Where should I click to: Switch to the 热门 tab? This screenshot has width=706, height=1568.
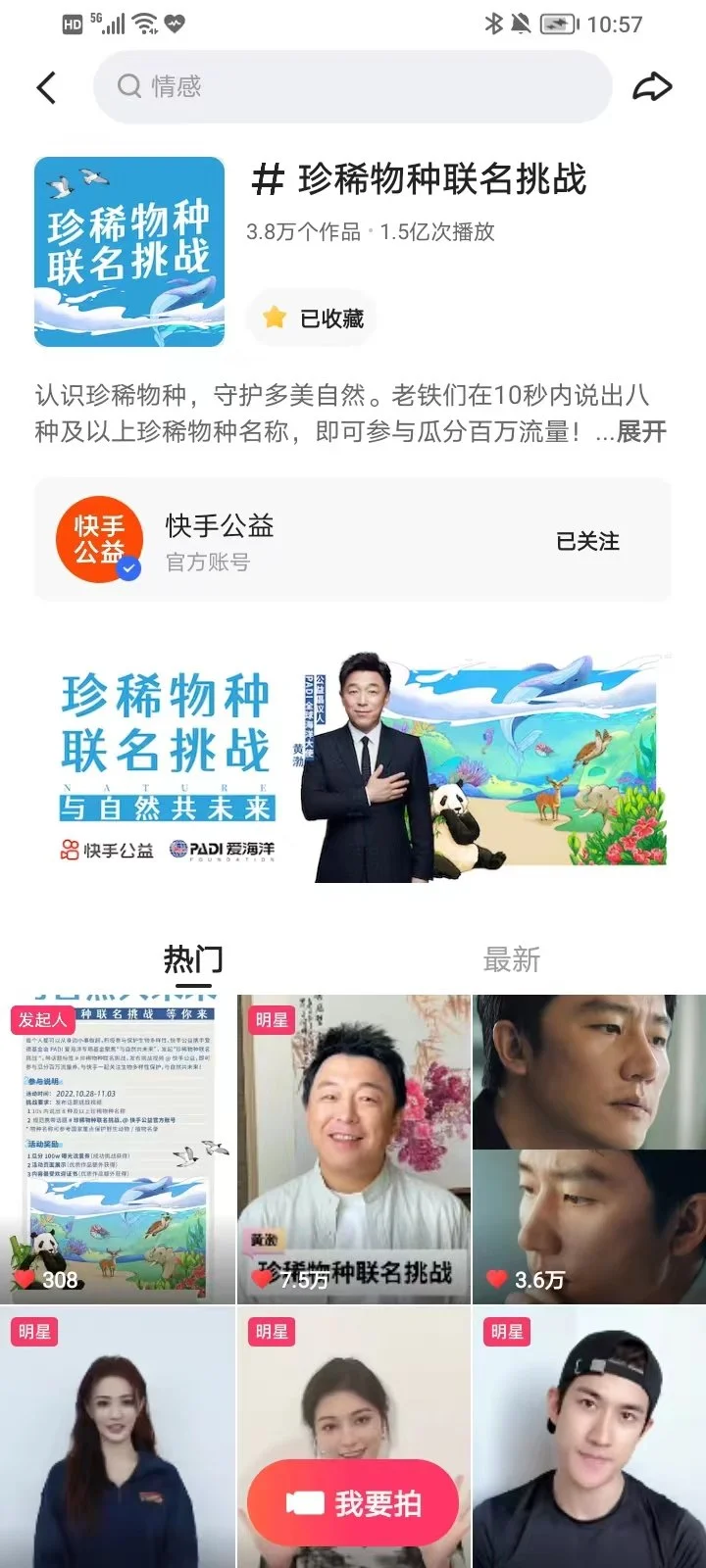[x=193, y=959]
